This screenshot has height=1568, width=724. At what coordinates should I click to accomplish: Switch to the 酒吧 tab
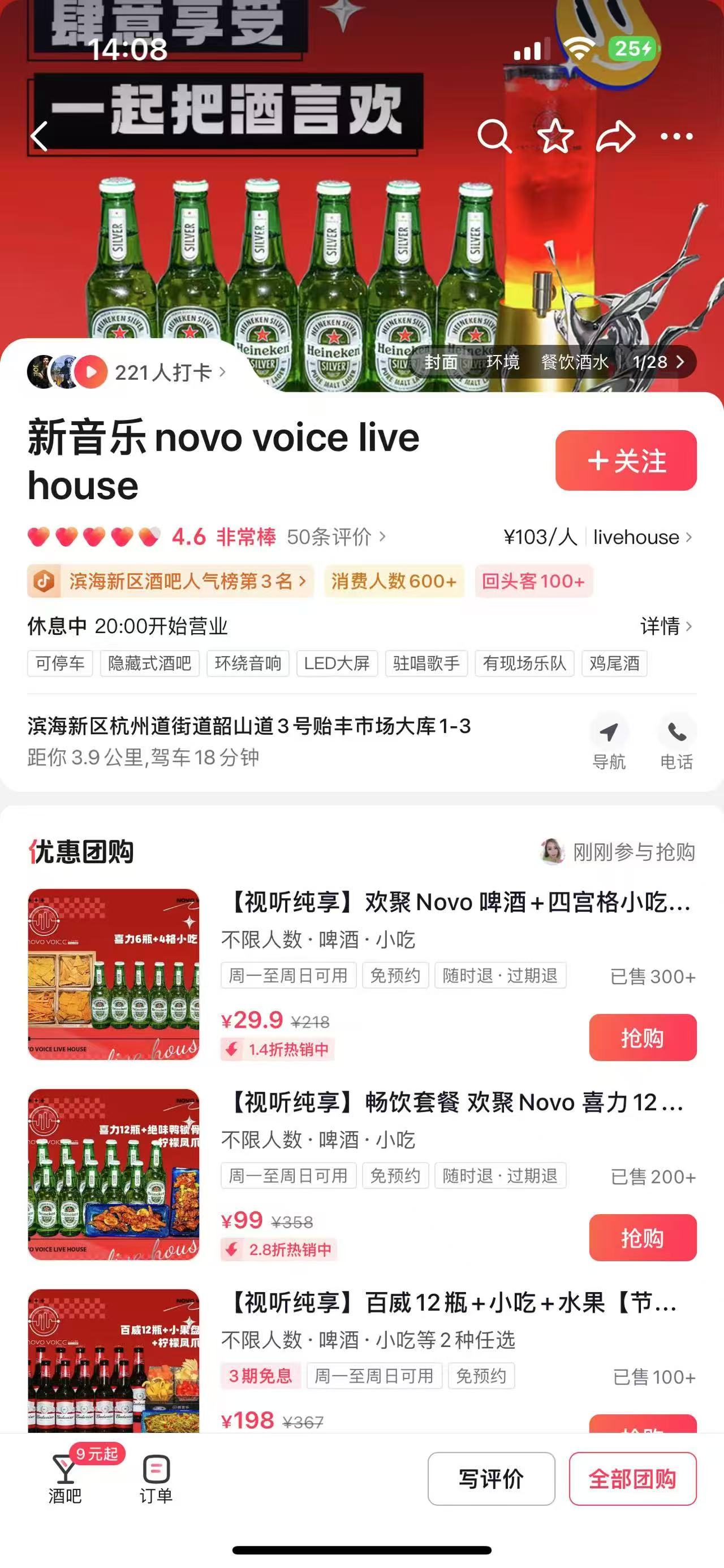(64, 1479)
